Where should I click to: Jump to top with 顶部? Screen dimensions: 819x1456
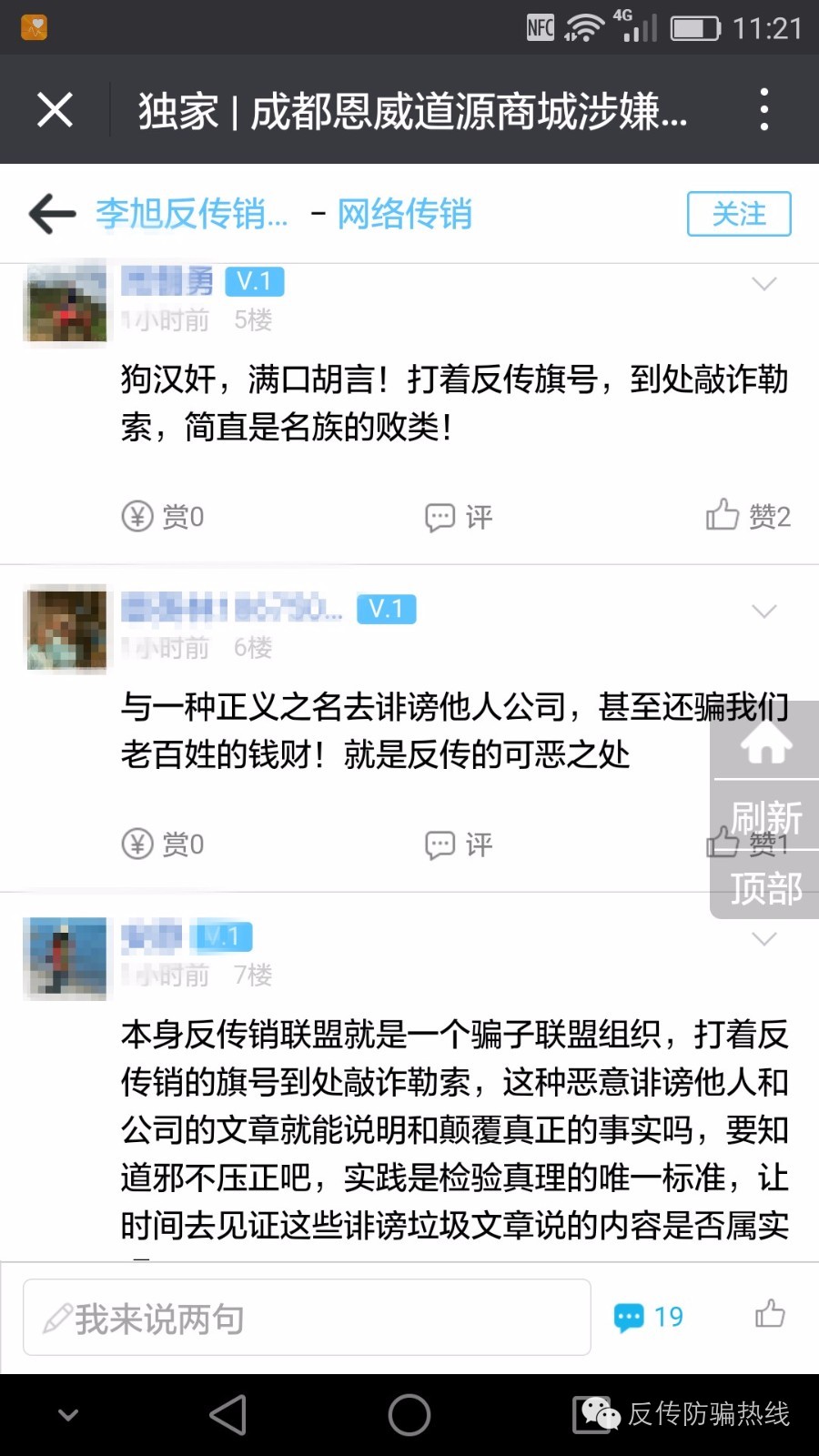[766, 887]
